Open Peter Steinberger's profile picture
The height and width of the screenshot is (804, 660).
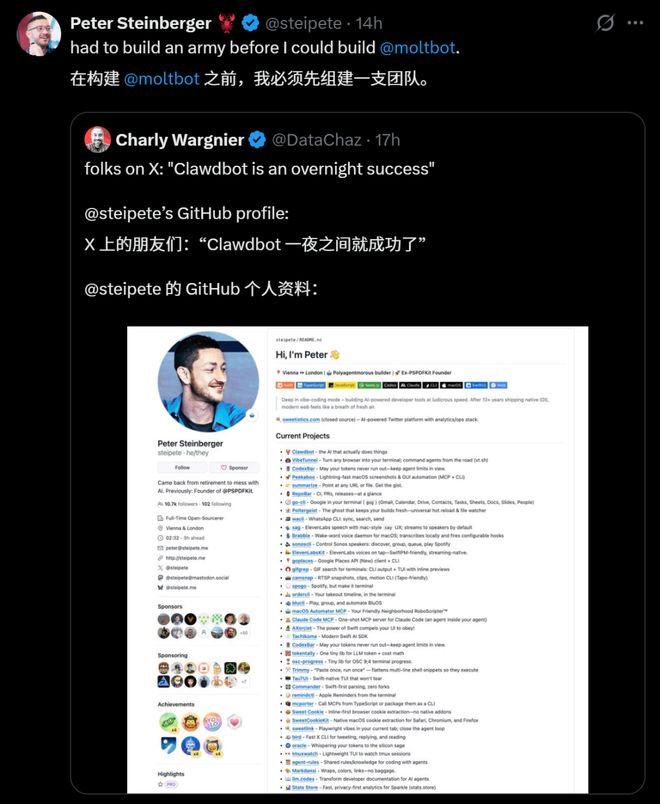tap(38, 33)
